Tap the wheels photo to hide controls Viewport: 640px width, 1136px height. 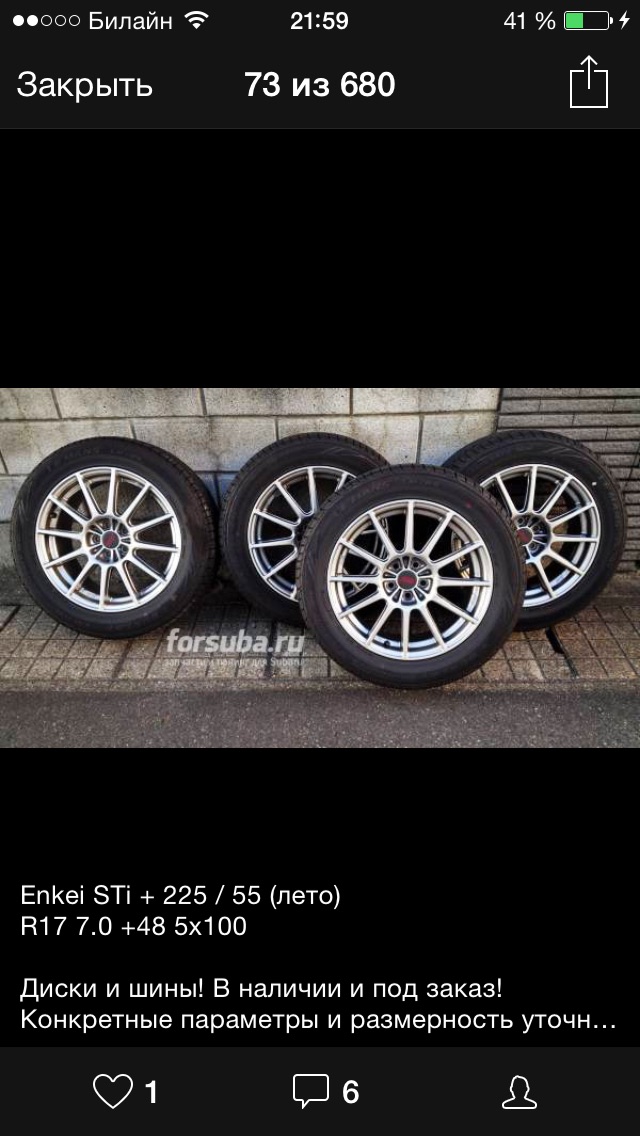click(320, 567)
